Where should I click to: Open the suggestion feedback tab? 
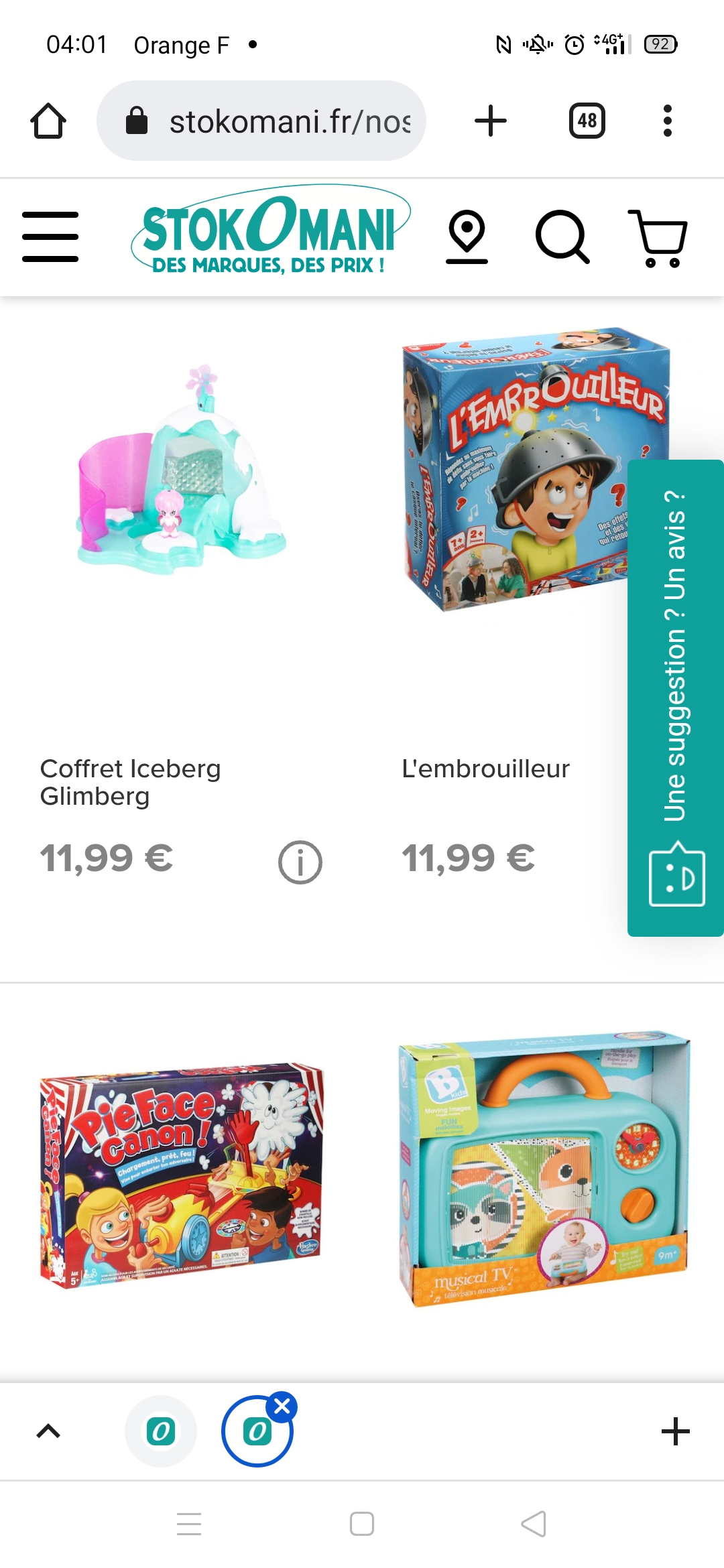675,697
